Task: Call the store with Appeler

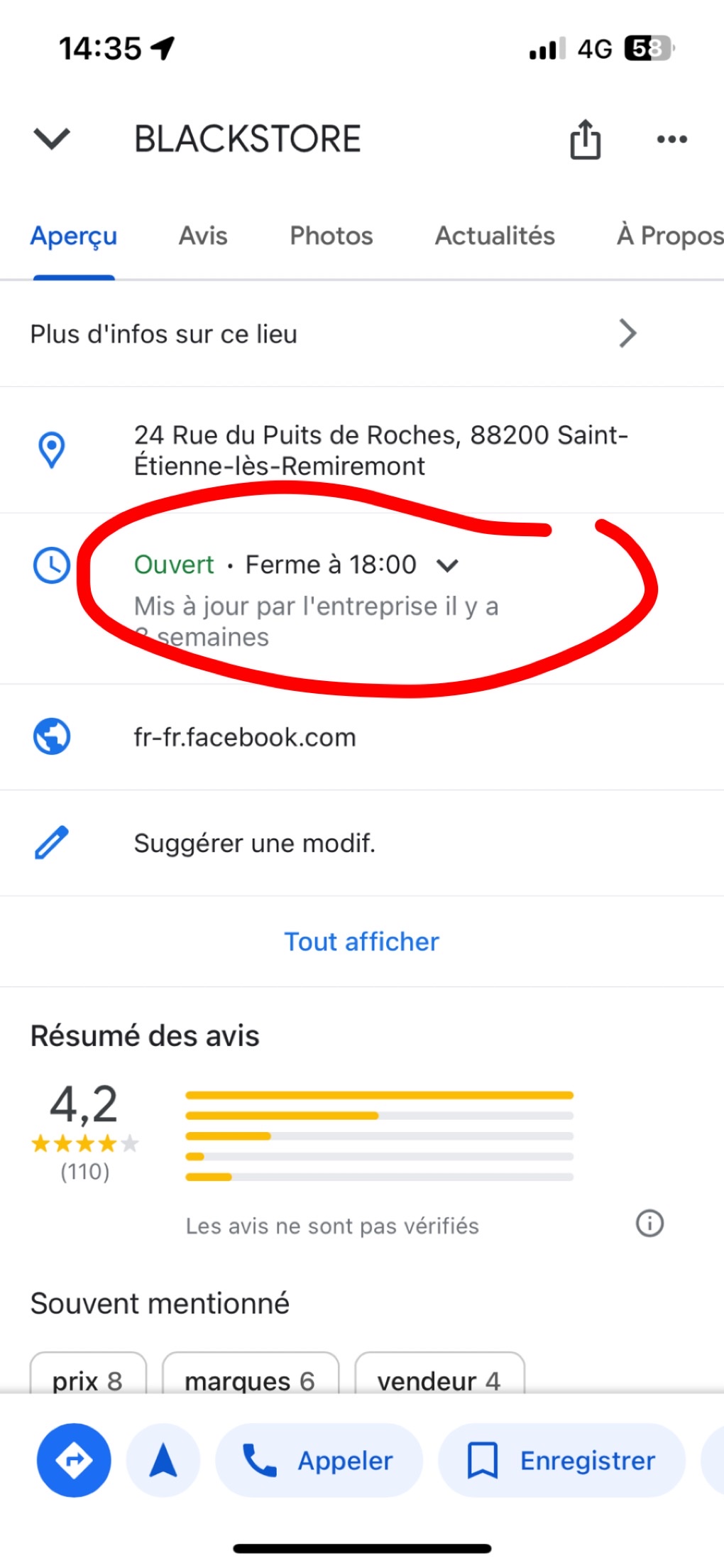Action: pyautogui.click(x=319, y=1460)
